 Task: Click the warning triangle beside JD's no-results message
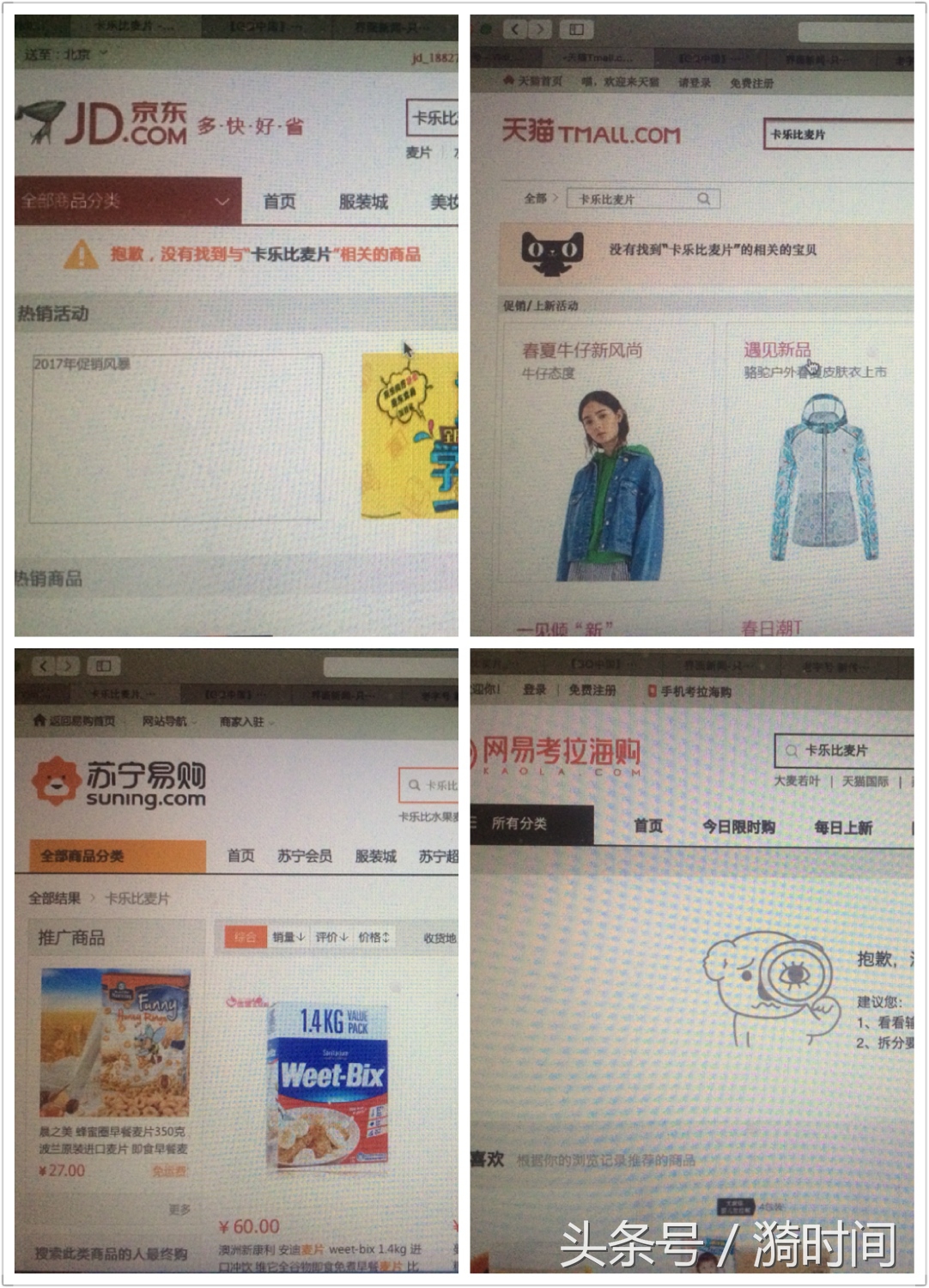pyautogui.click(x=79, y=252)
